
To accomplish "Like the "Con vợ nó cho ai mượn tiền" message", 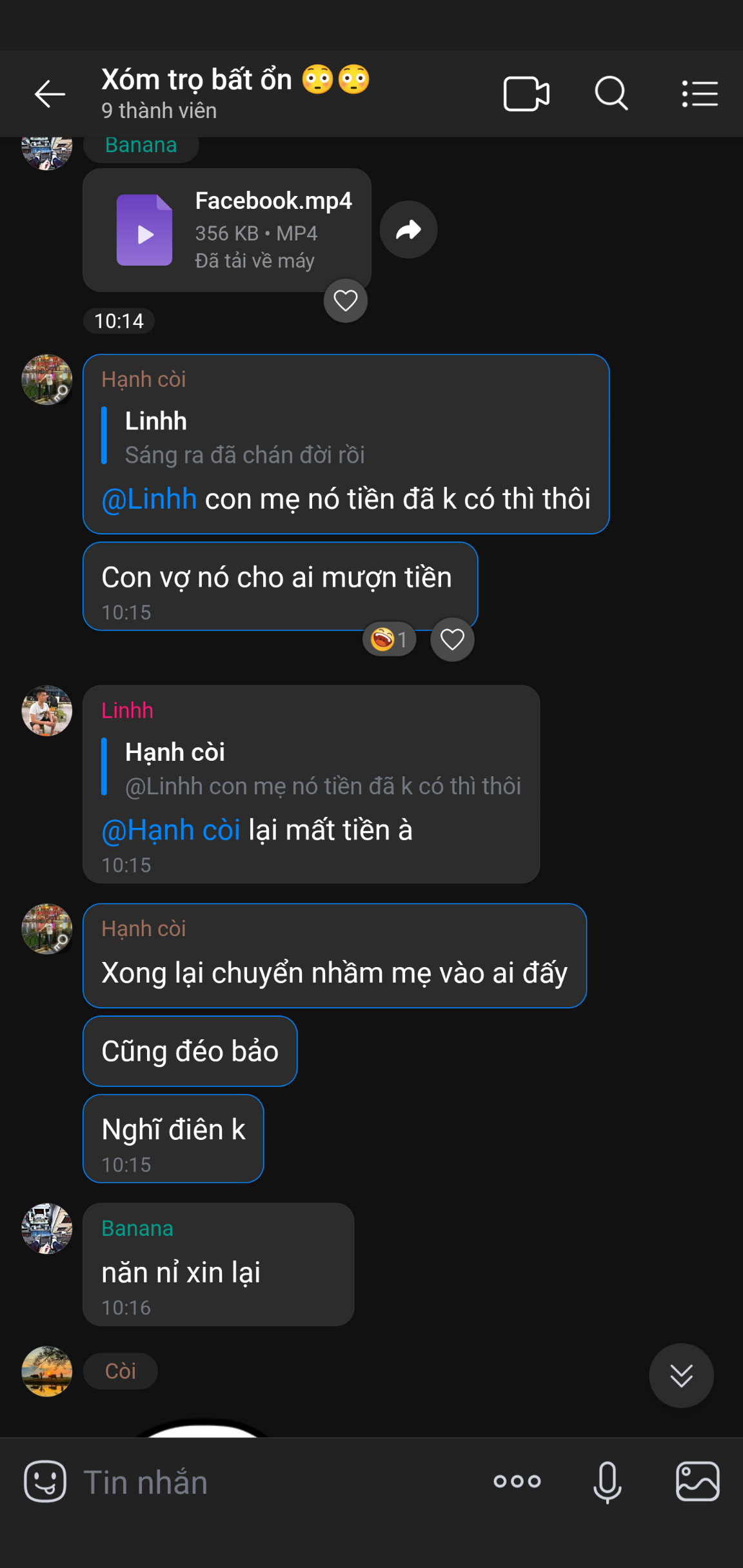I will click(x=452, y=640).
